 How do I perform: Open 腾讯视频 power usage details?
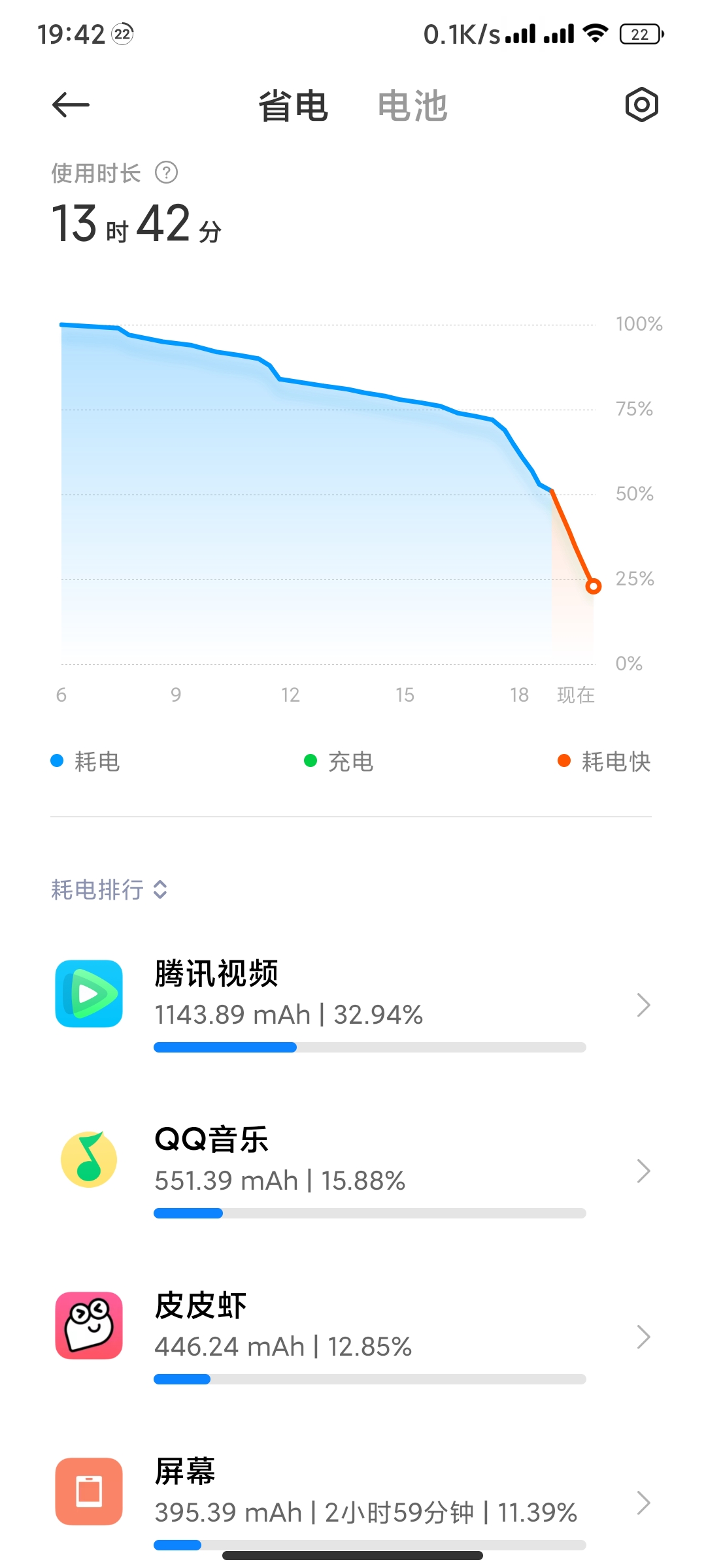tap(353, 1004)
